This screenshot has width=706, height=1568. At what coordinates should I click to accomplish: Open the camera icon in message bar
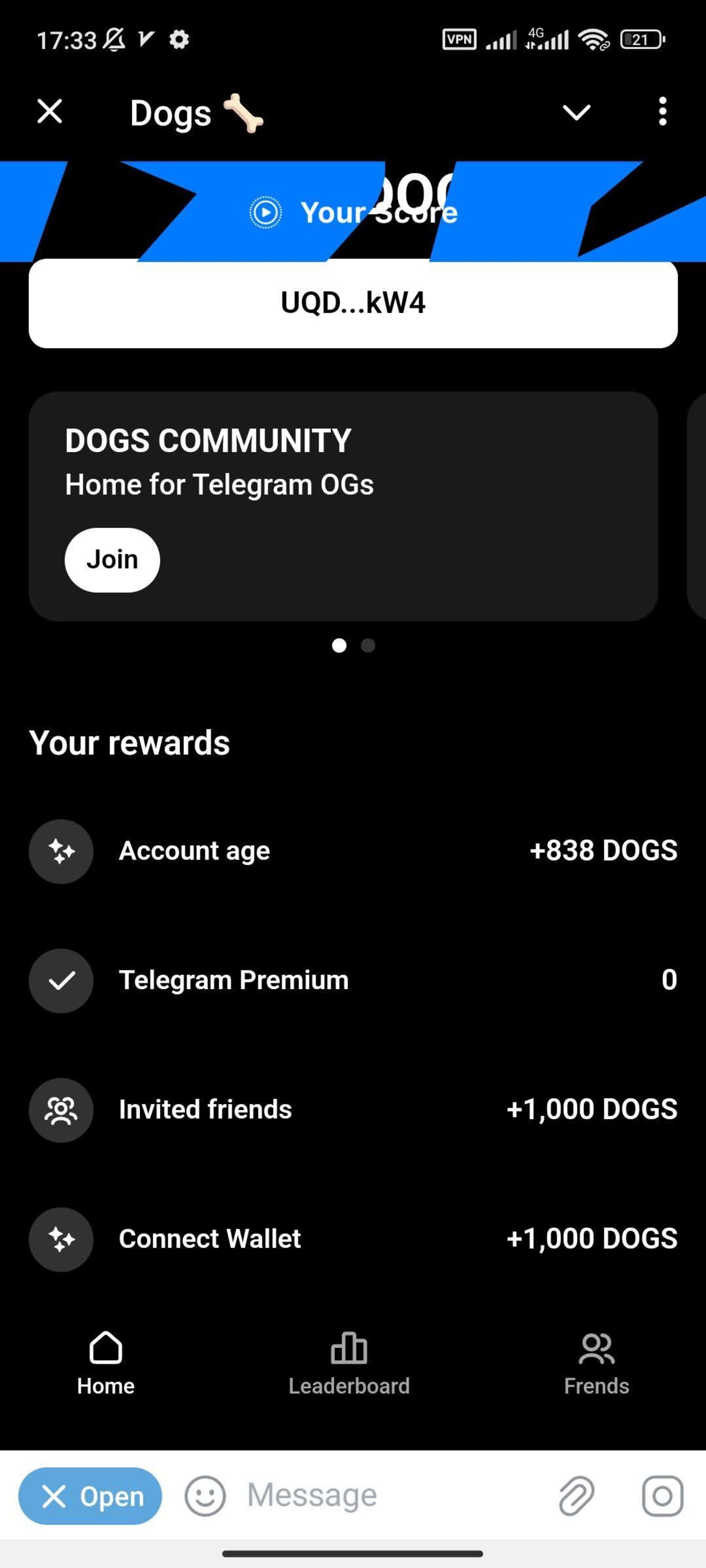(x=662, y=1496)
